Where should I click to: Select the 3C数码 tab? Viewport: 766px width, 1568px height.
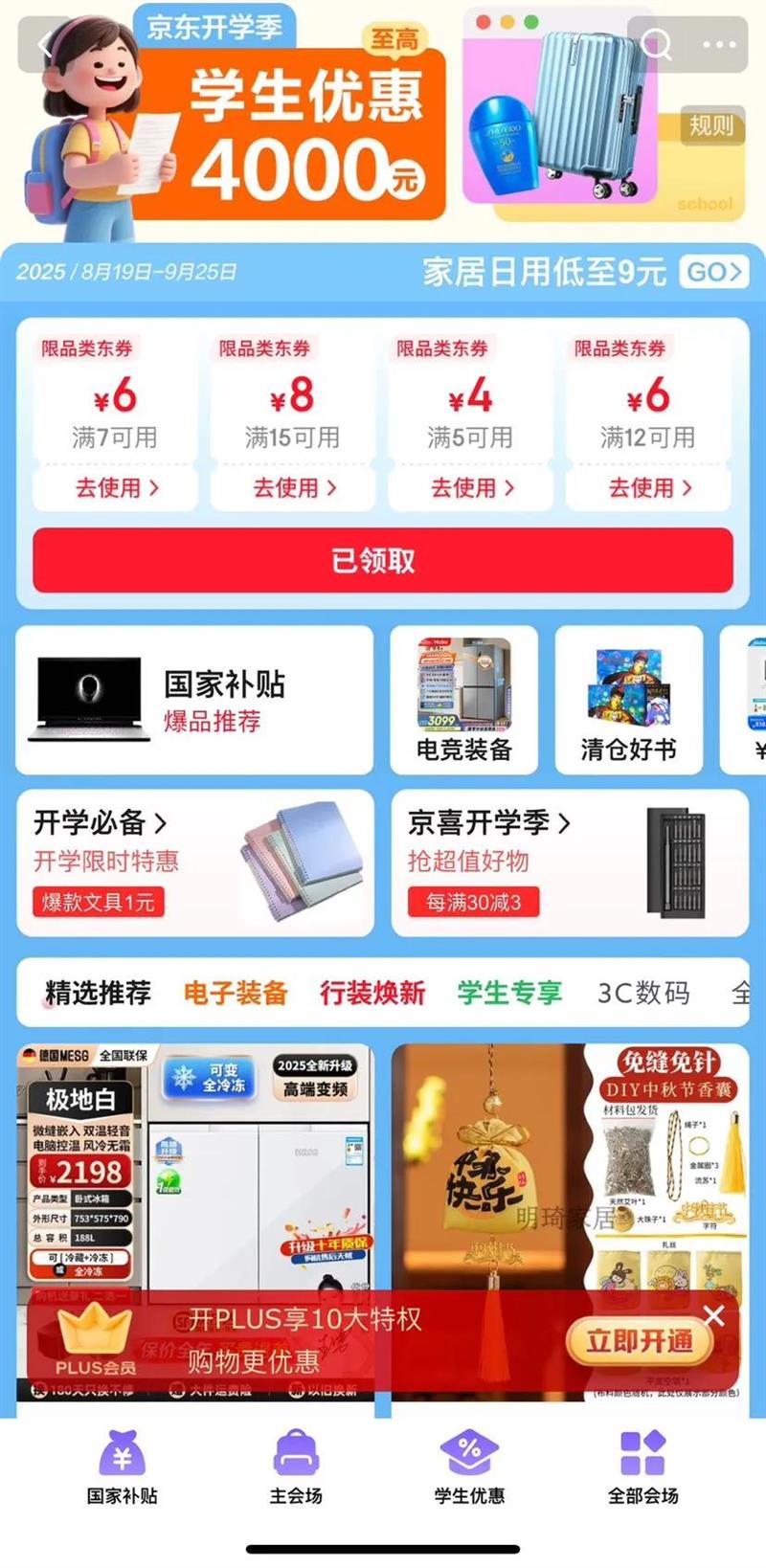[643, 993]
